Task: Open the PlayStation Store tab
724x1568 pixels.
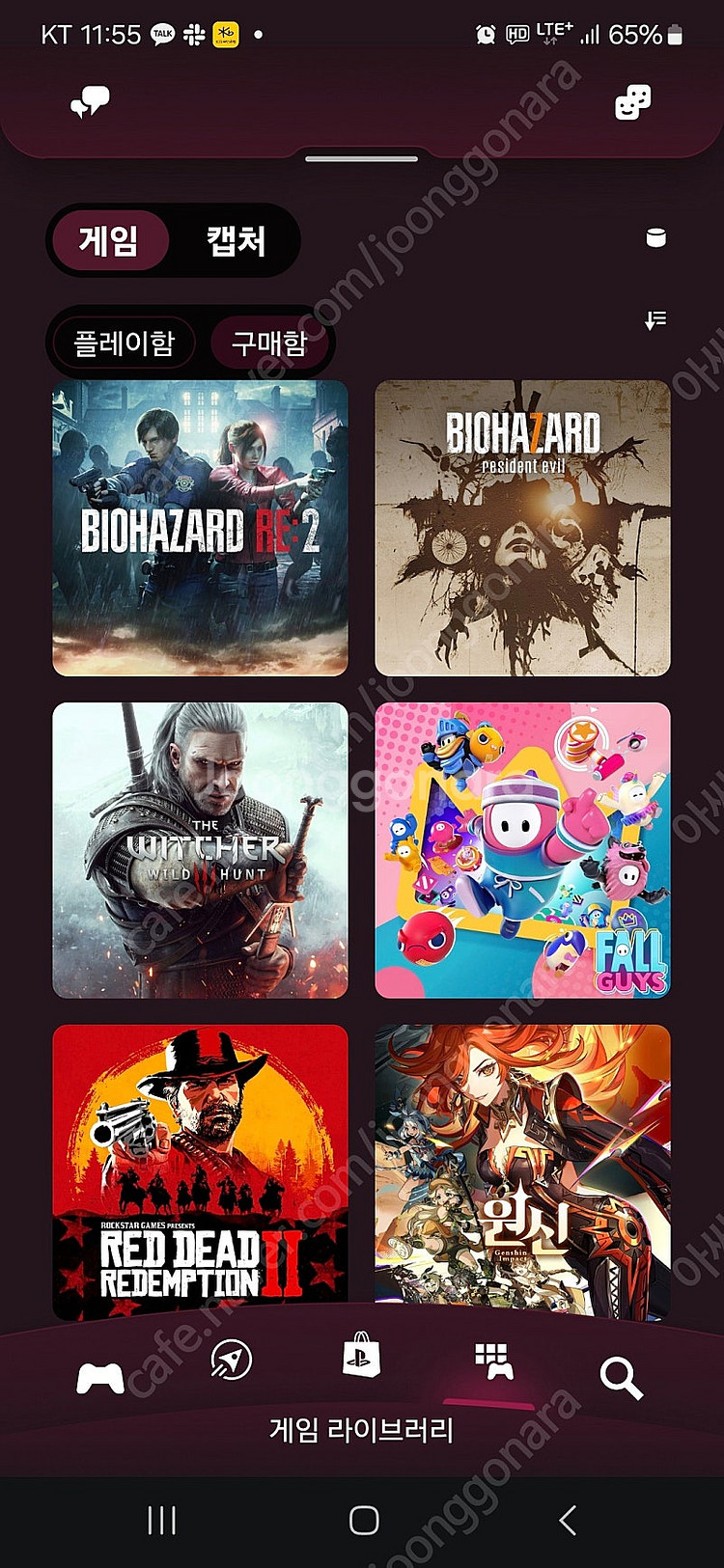Action: 361,1358
